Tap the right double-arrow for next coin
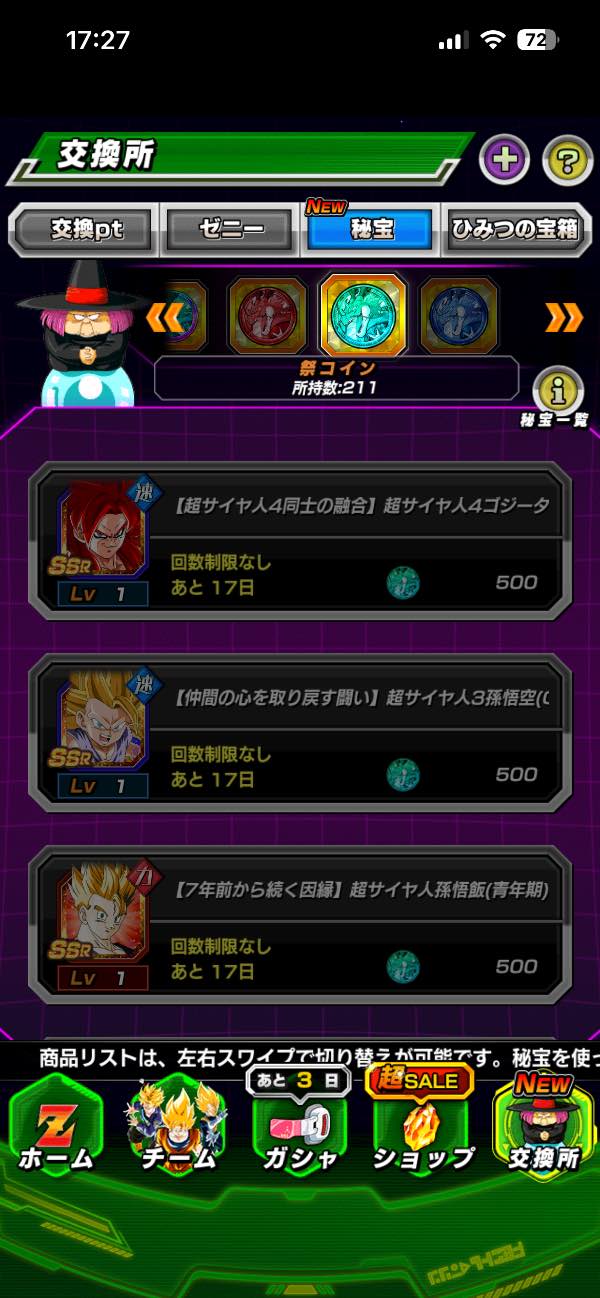 coord(563,318)
